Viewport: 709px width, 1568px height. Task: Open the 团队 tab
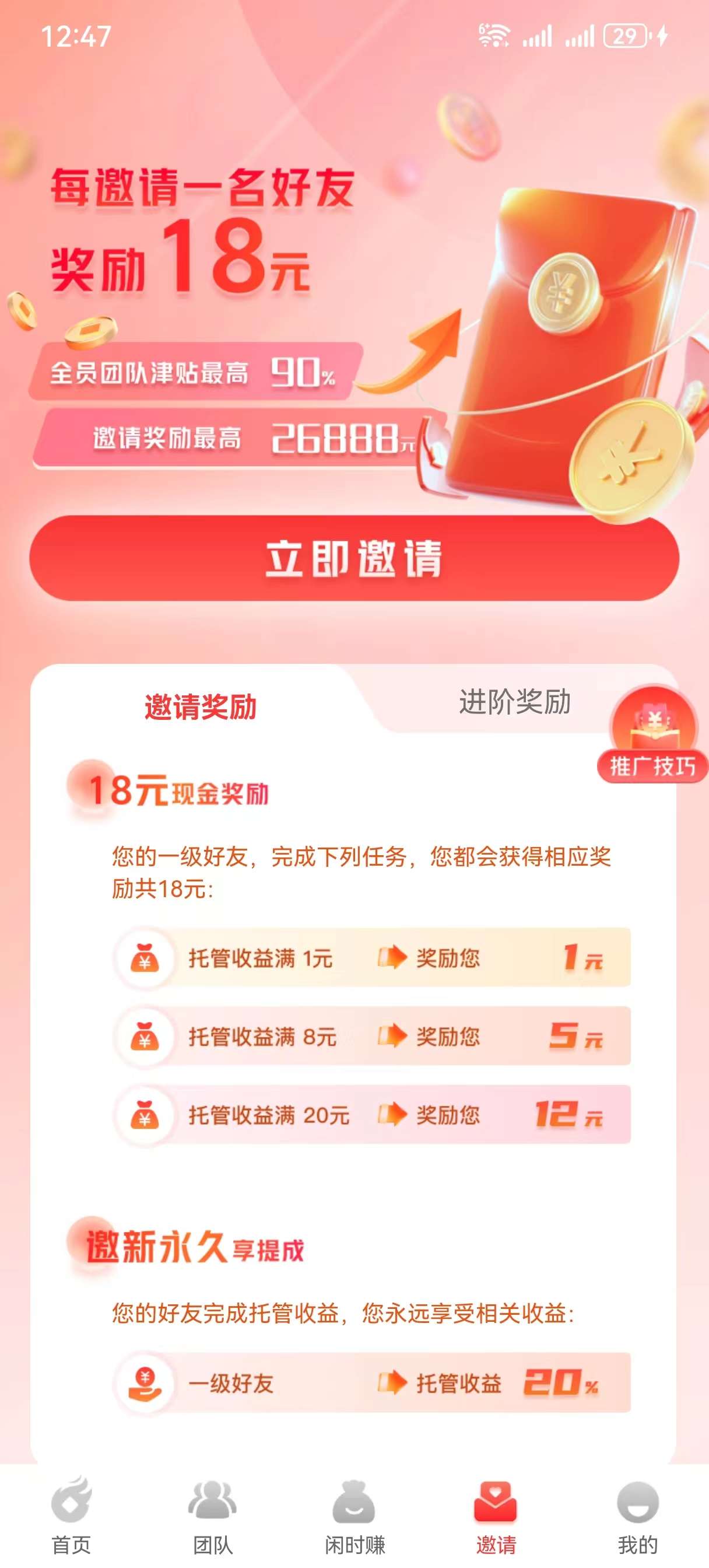(212, 1515)
